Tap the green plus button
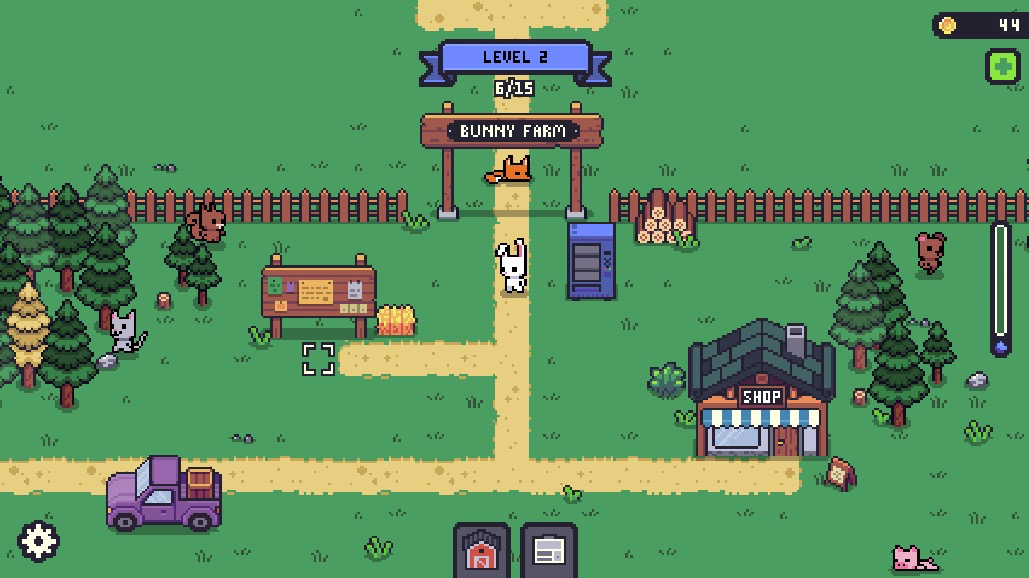Viewport: 1029px width, 578px height. pyautogui.click(x=1002, y=67)
